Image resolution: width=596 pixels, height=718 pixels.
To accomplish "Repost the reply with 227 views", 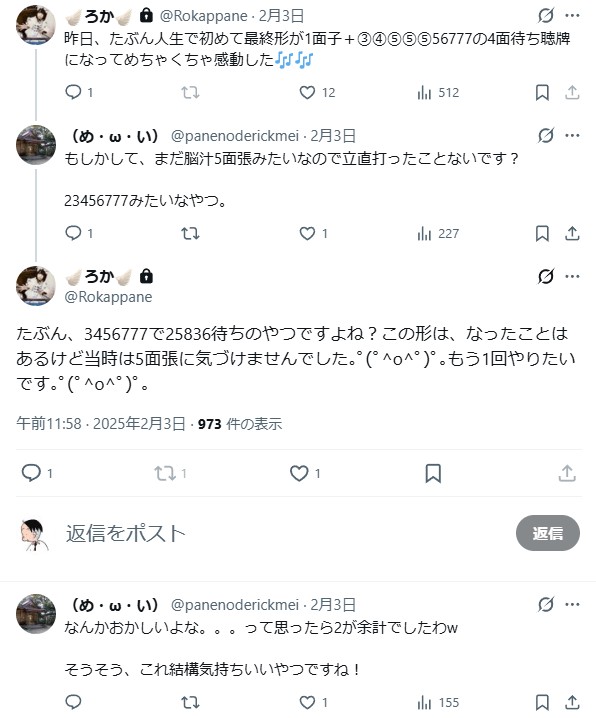I will coord(190,234).
